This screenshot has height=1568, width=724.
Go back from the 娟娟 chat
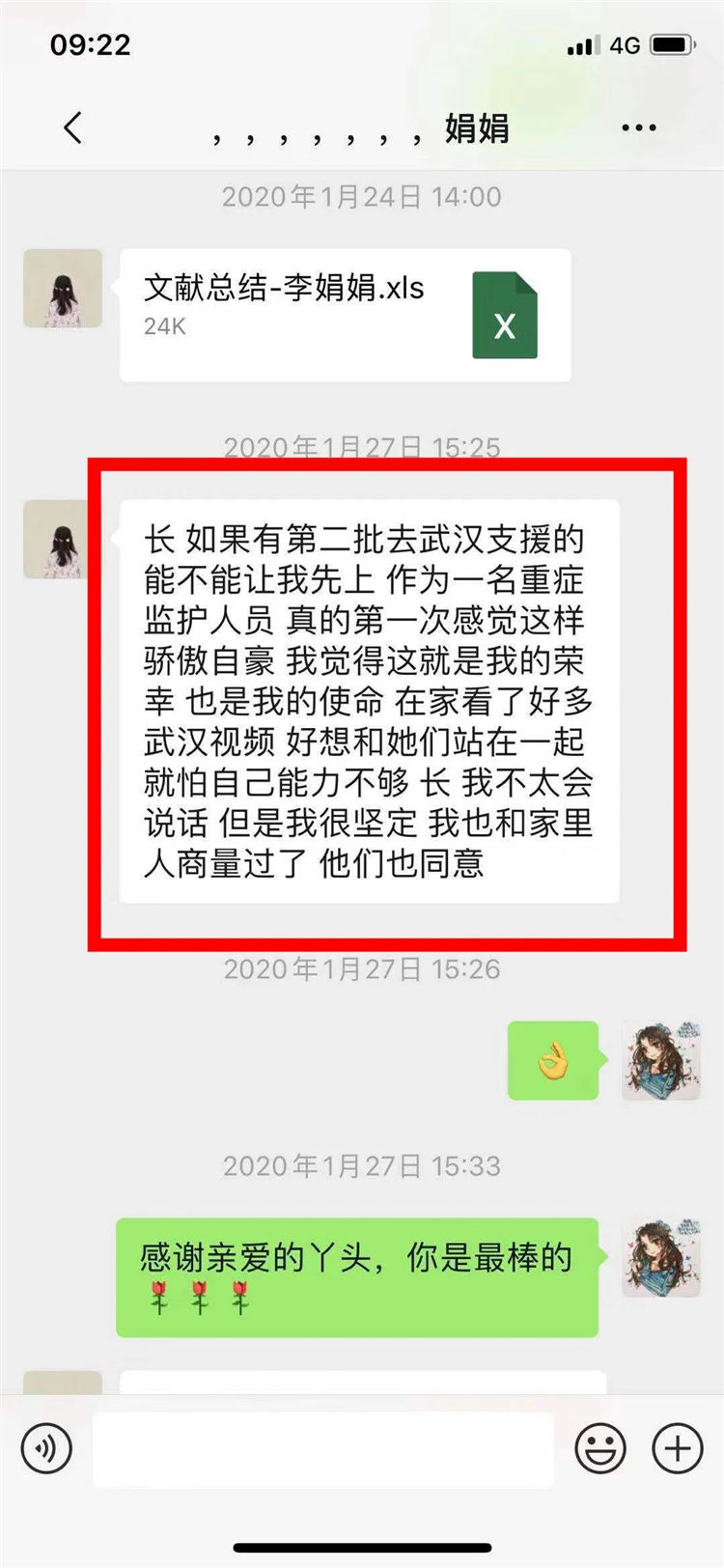pos(72,127)
